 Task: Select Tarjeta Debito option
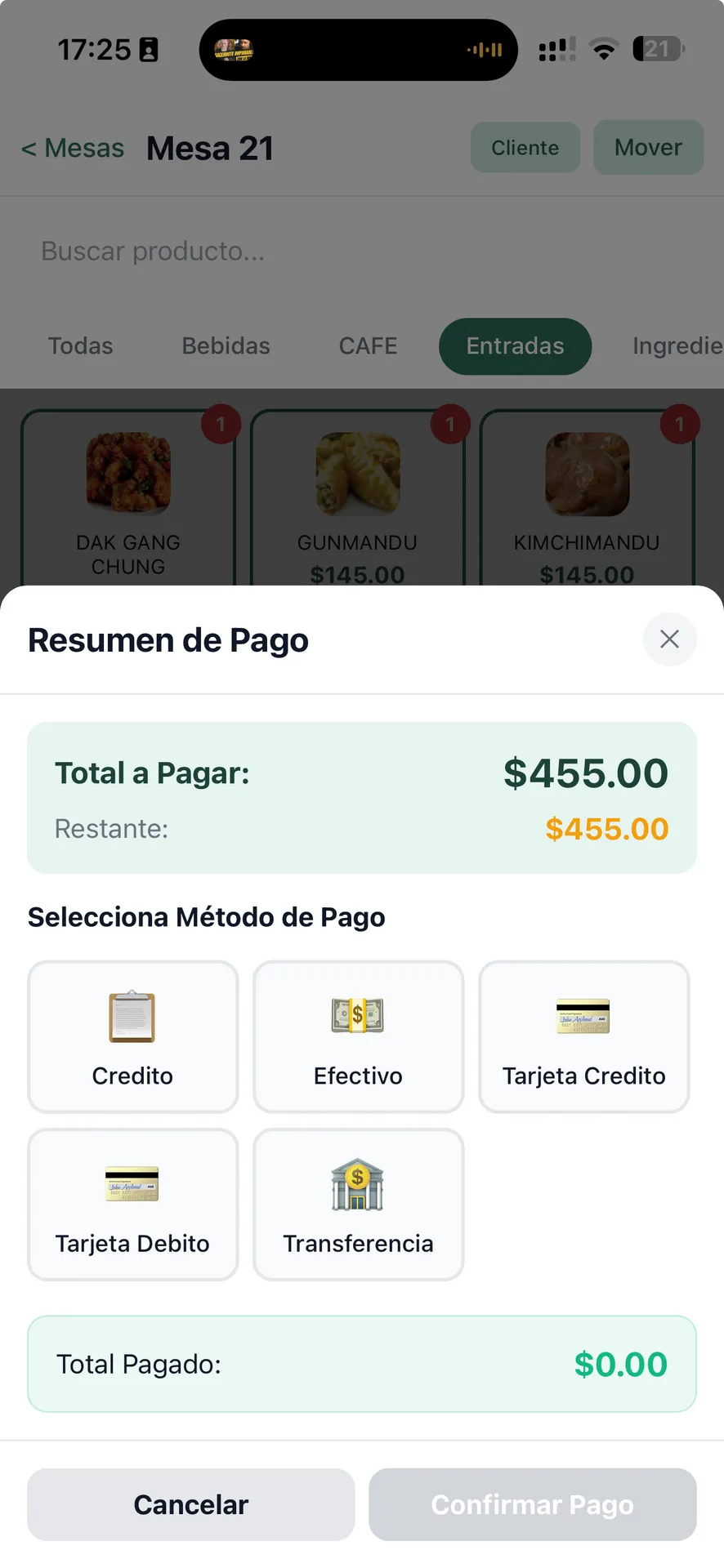[132, 1205]
